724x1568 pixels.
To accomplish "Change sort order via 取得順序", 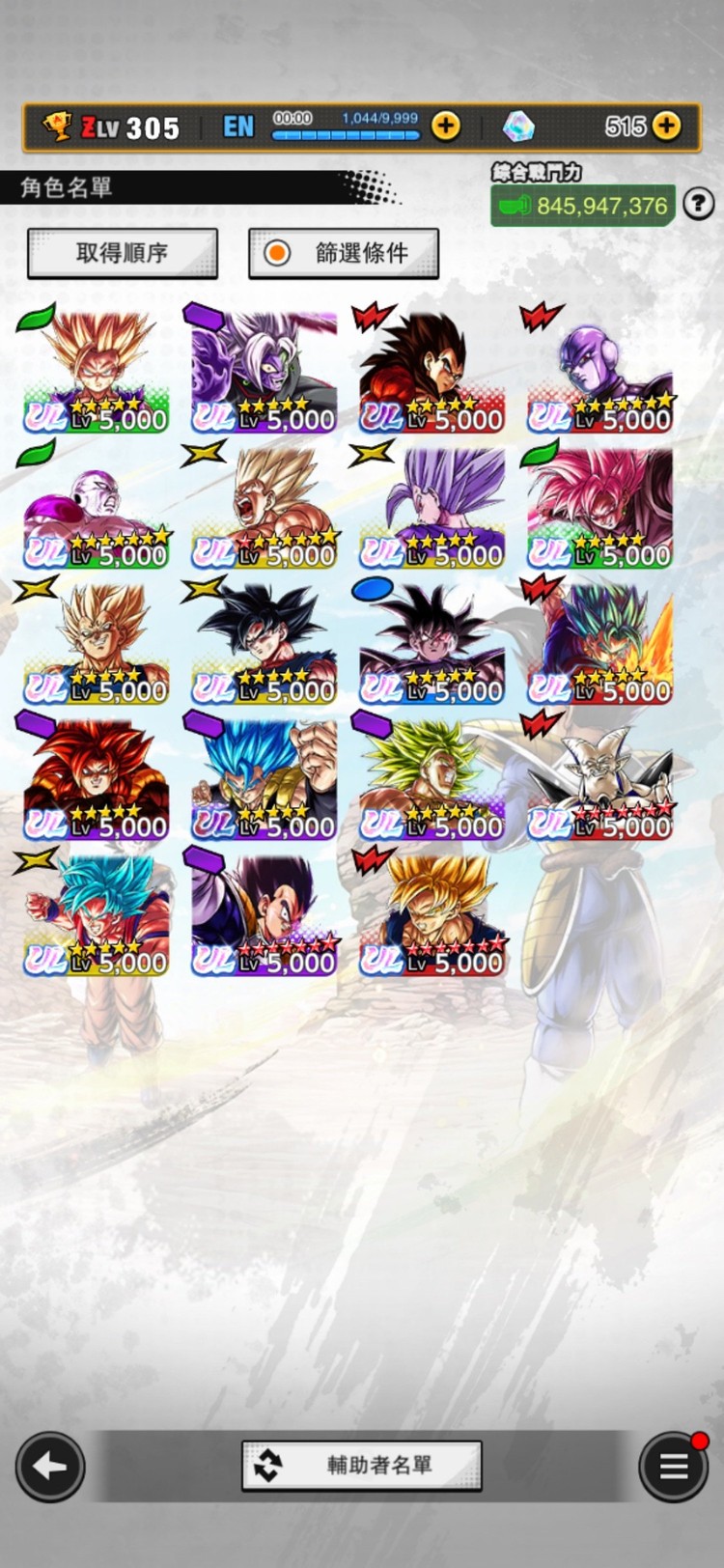I will pyautogui.click(x=123, y=253).
